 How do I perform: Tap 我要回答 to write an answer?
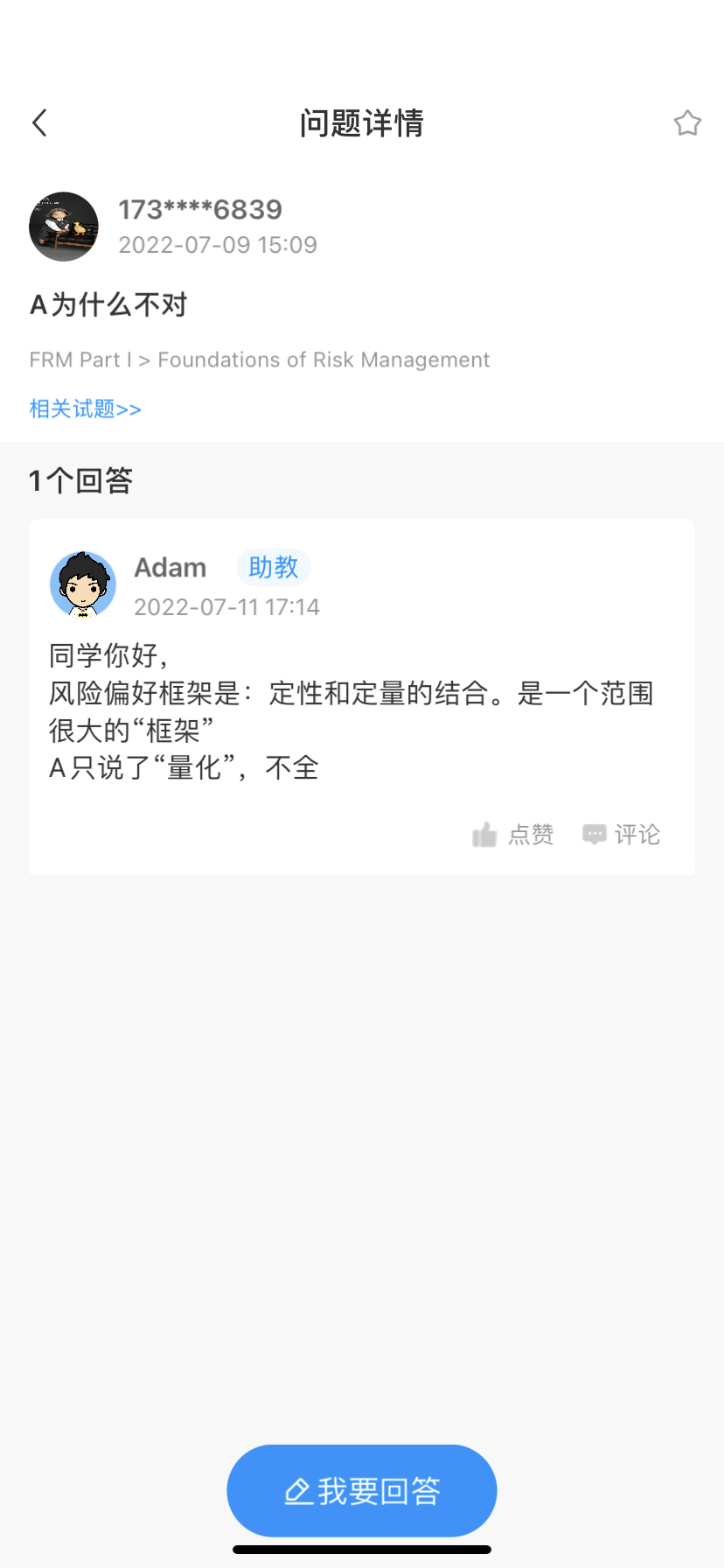pyautogui.click(x=361, y=1490)
